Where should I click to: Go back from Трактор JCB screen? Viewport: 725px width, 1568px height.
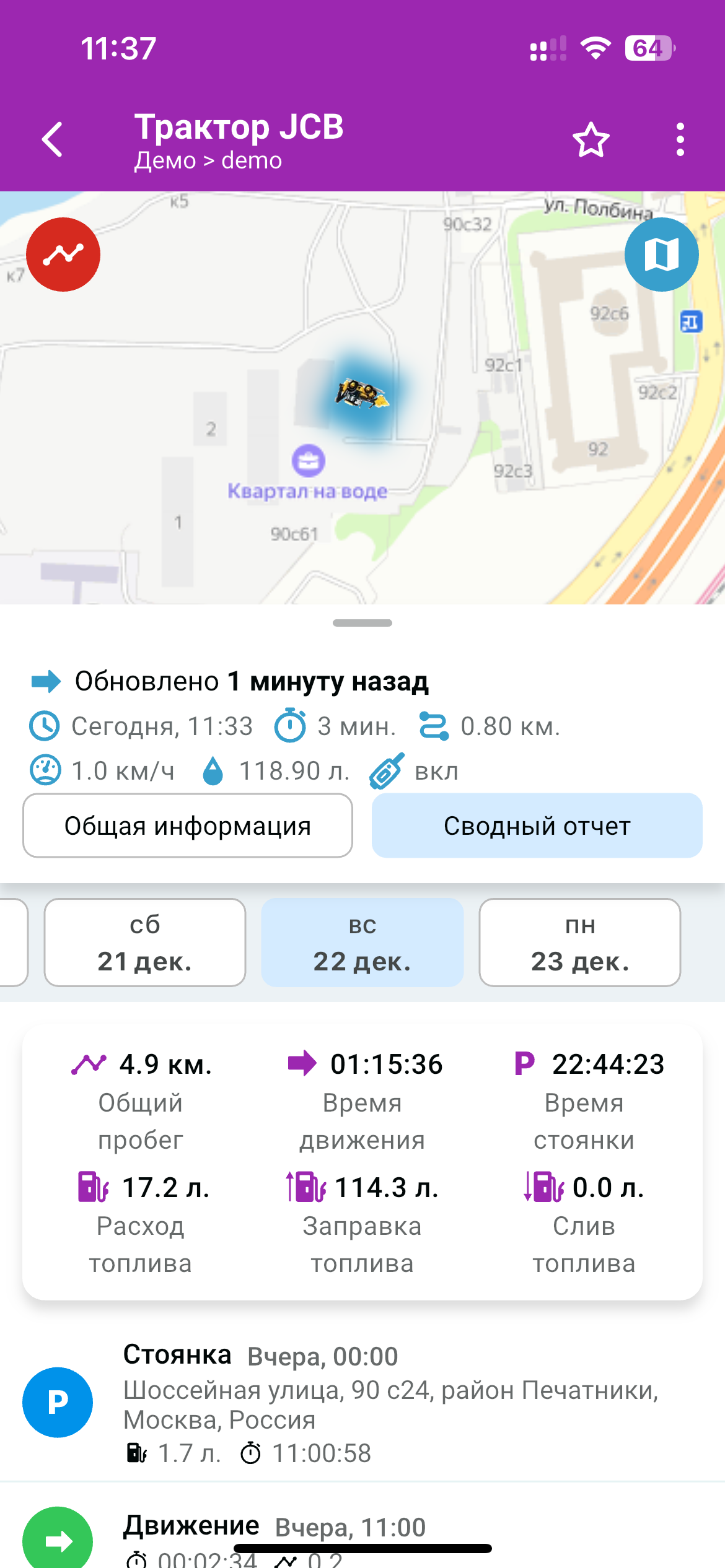(53, 139)
